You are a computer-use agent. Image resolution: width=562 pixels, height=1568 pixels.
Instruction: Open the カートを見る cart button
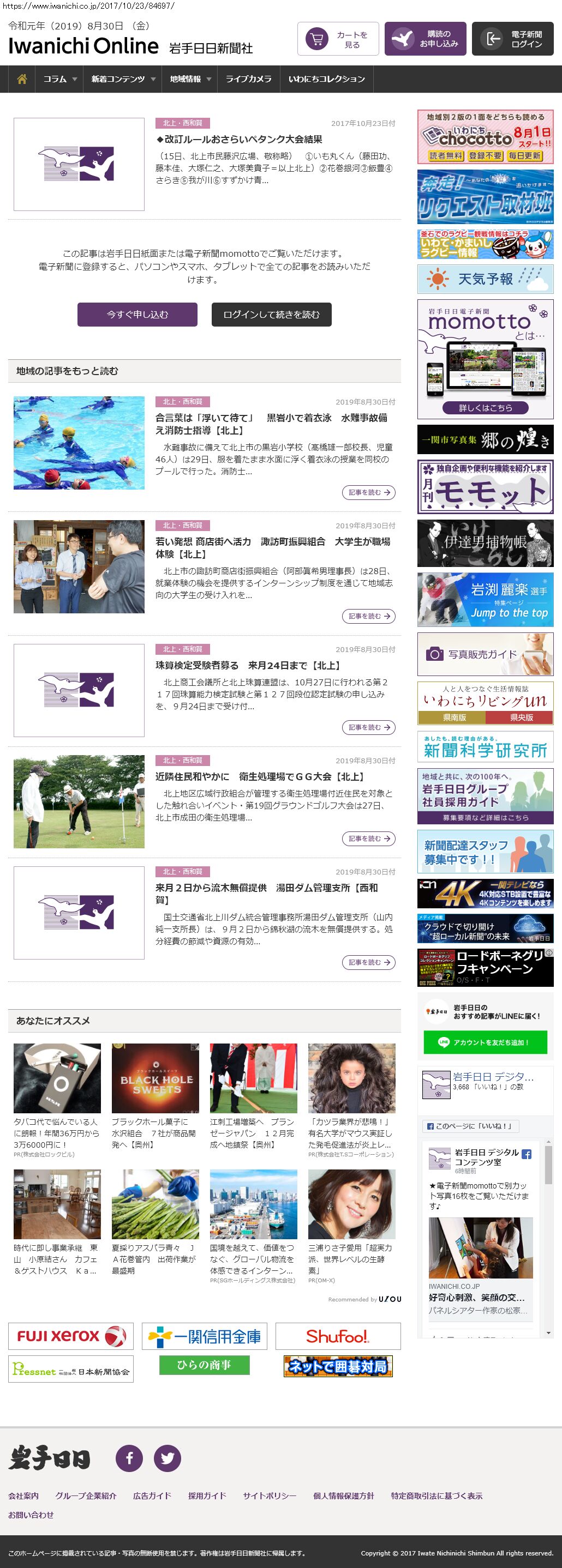click(338, 40)
